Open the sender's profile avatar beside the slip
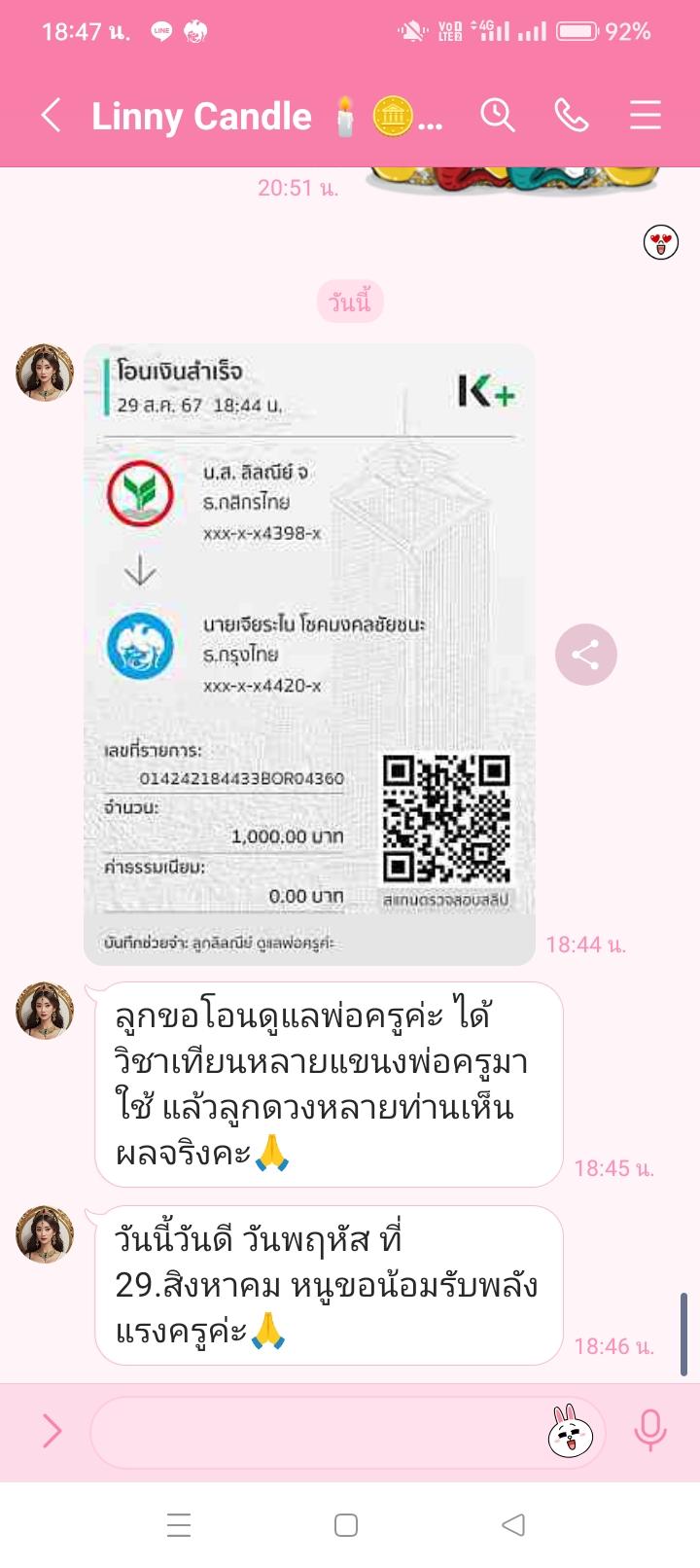The width and height of the screenshot is (700, 1568). (x=45, y=373)
